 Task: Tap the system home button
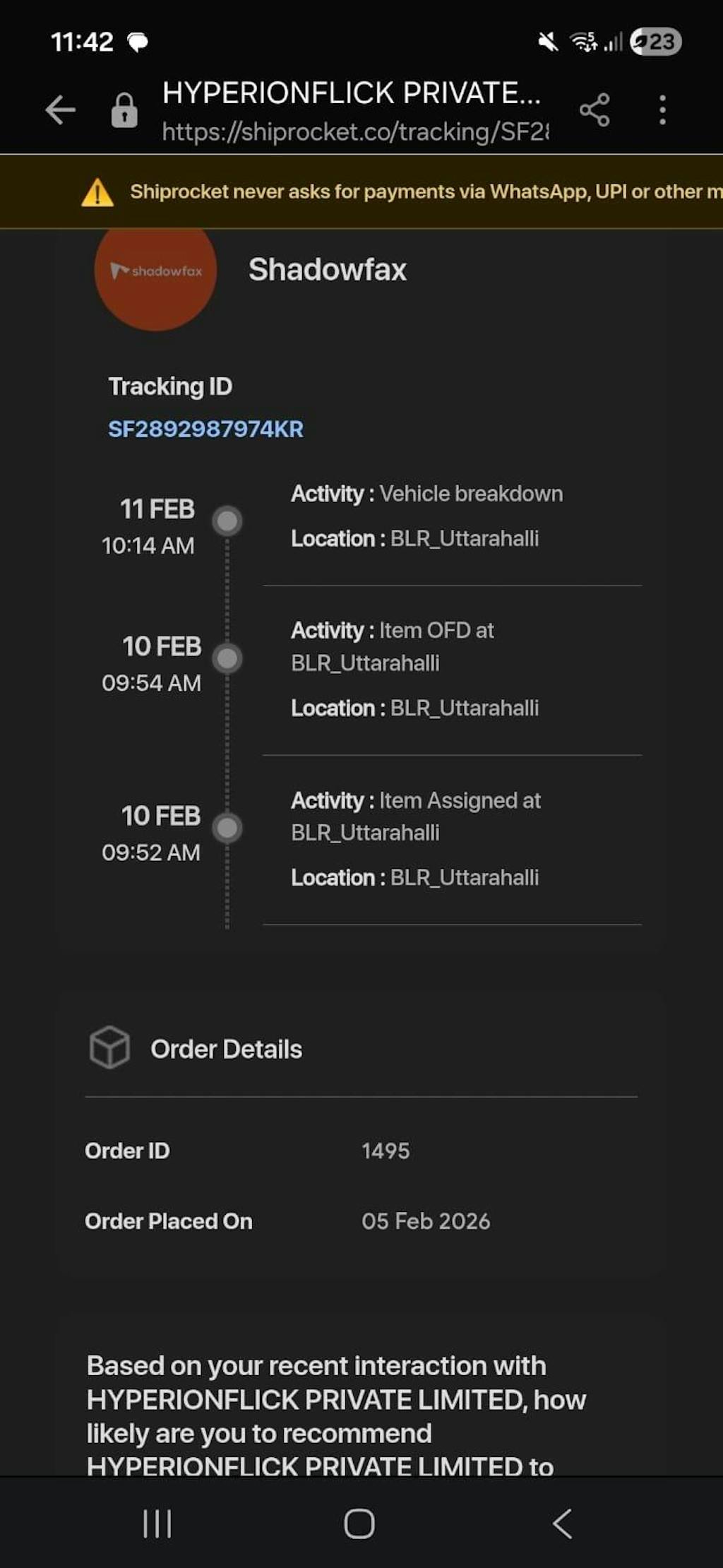pyautogui.click(x=359, y=1524)
